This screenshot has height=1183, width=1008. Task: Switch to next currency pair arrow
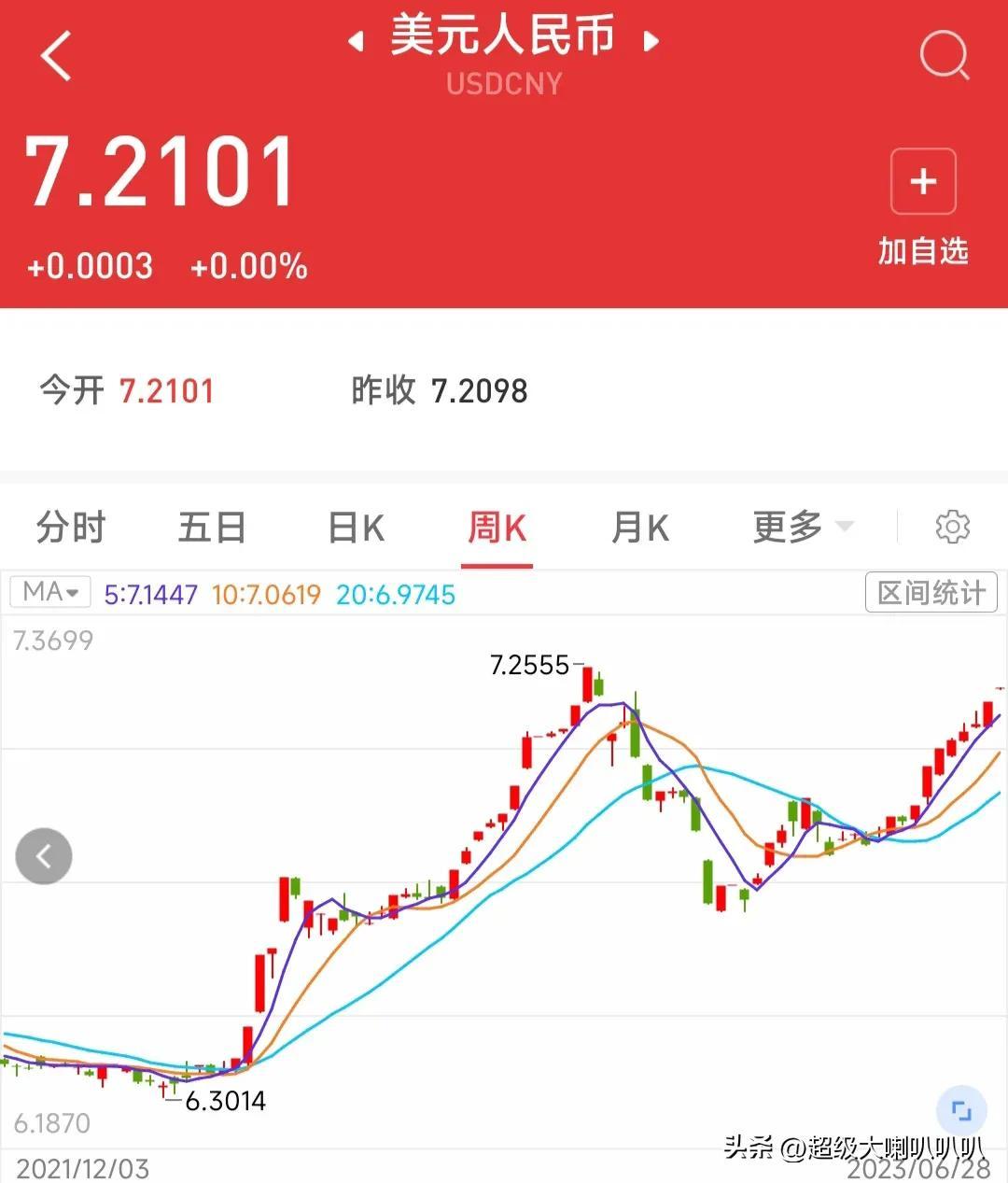click(x=651, y=41)
